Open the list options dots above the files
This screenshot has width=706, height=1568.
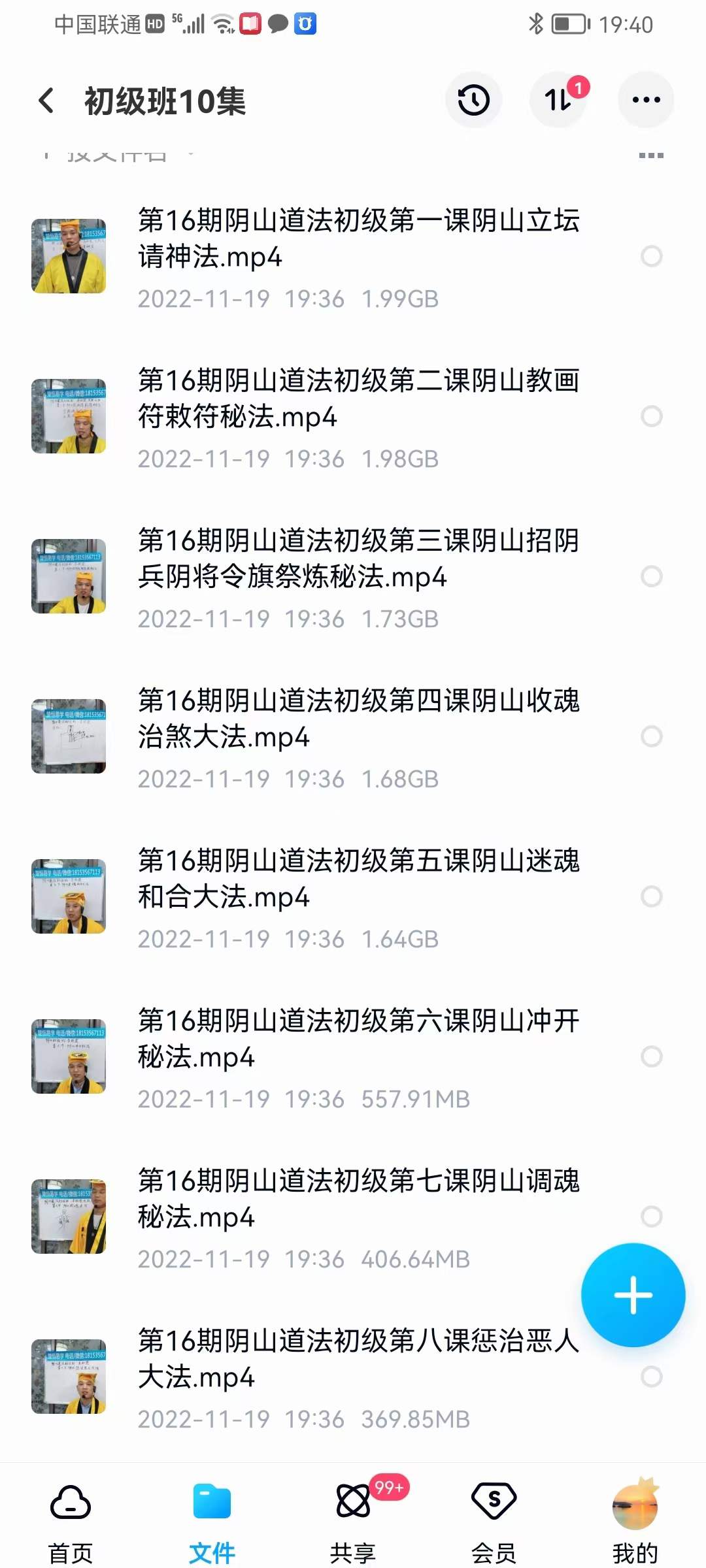(652, 155)
